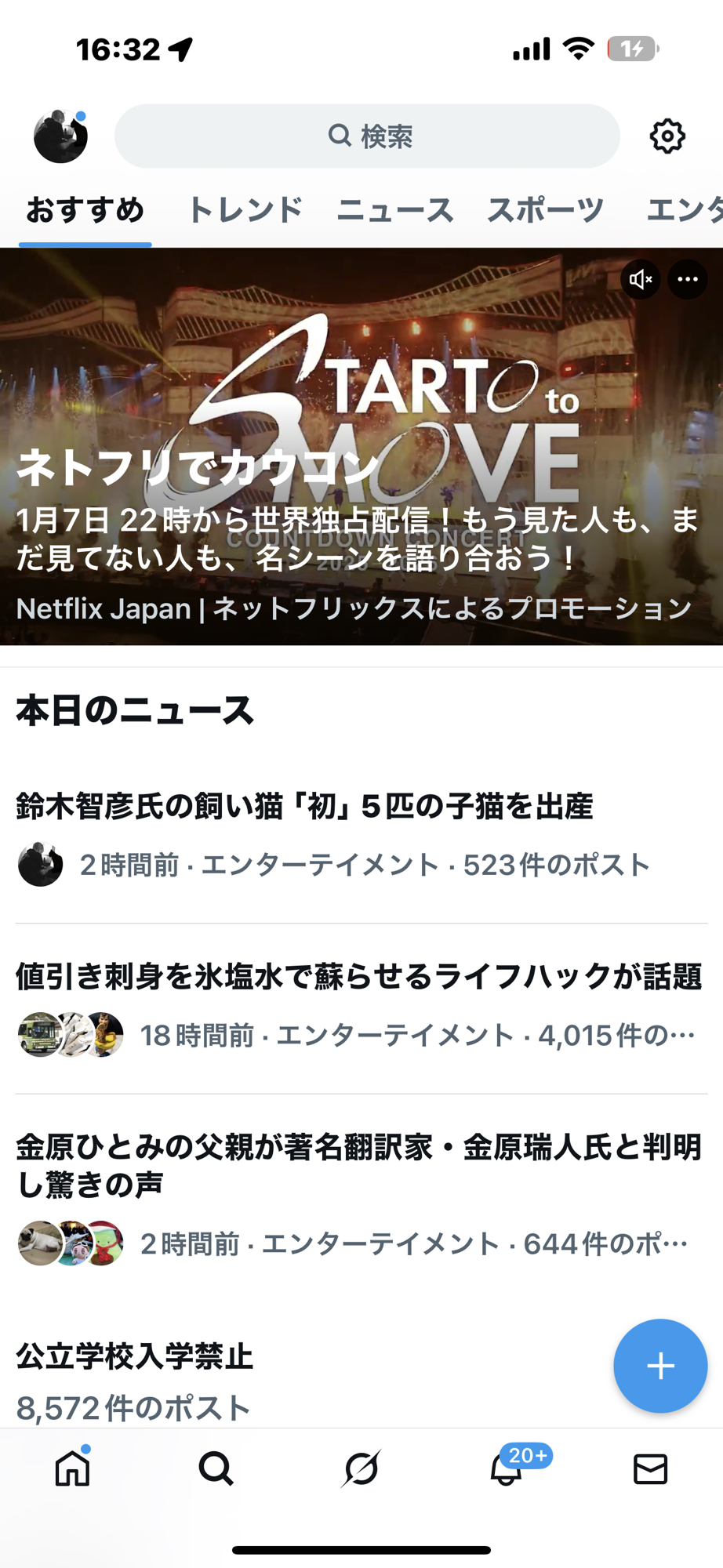Open the Grok tab
Screen dimensions: 723x1568
pos(361,1468)
